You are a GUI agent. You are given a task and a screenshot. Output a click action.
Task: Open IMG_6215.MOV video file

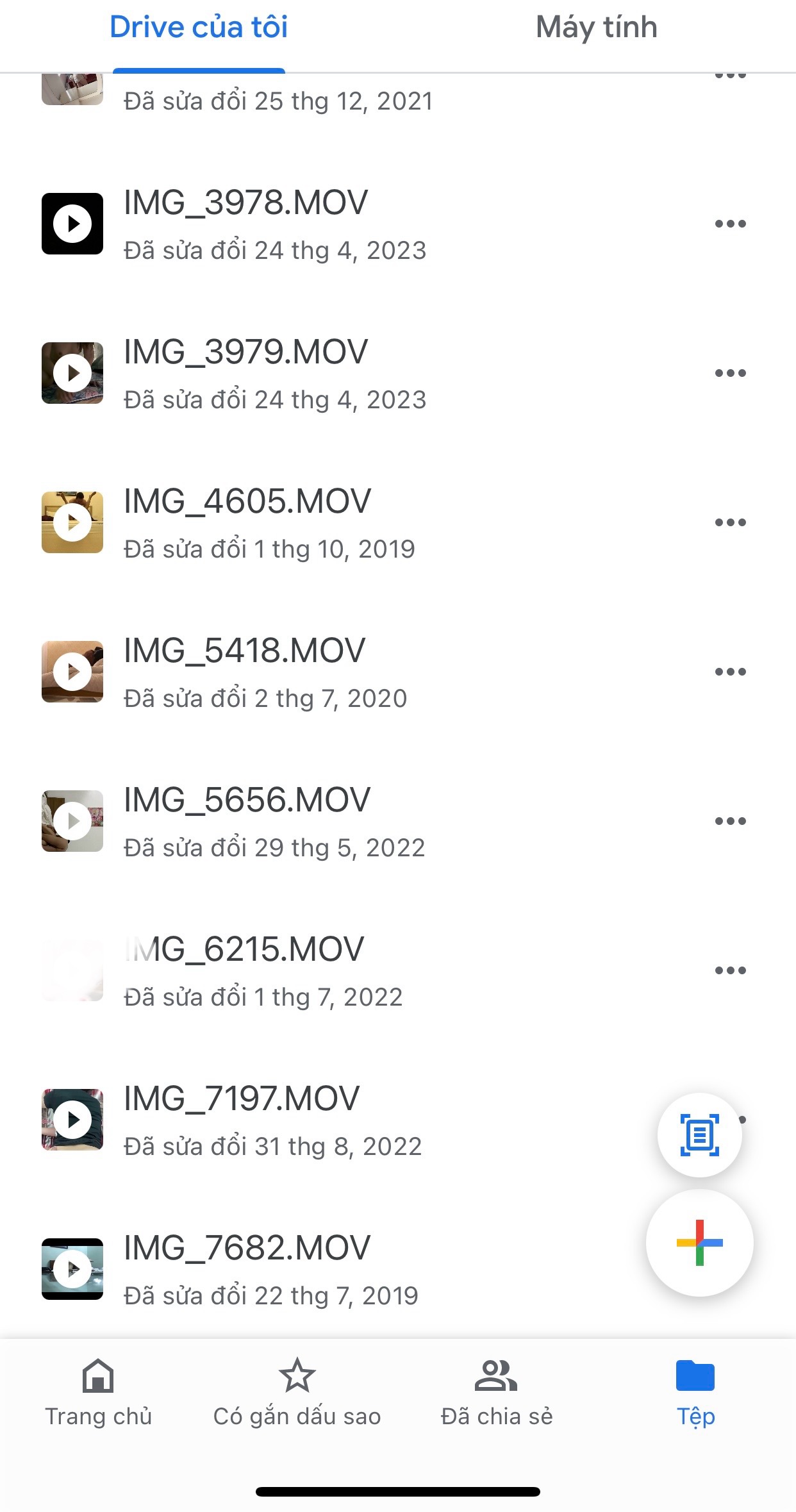click(x=244, y=970)
